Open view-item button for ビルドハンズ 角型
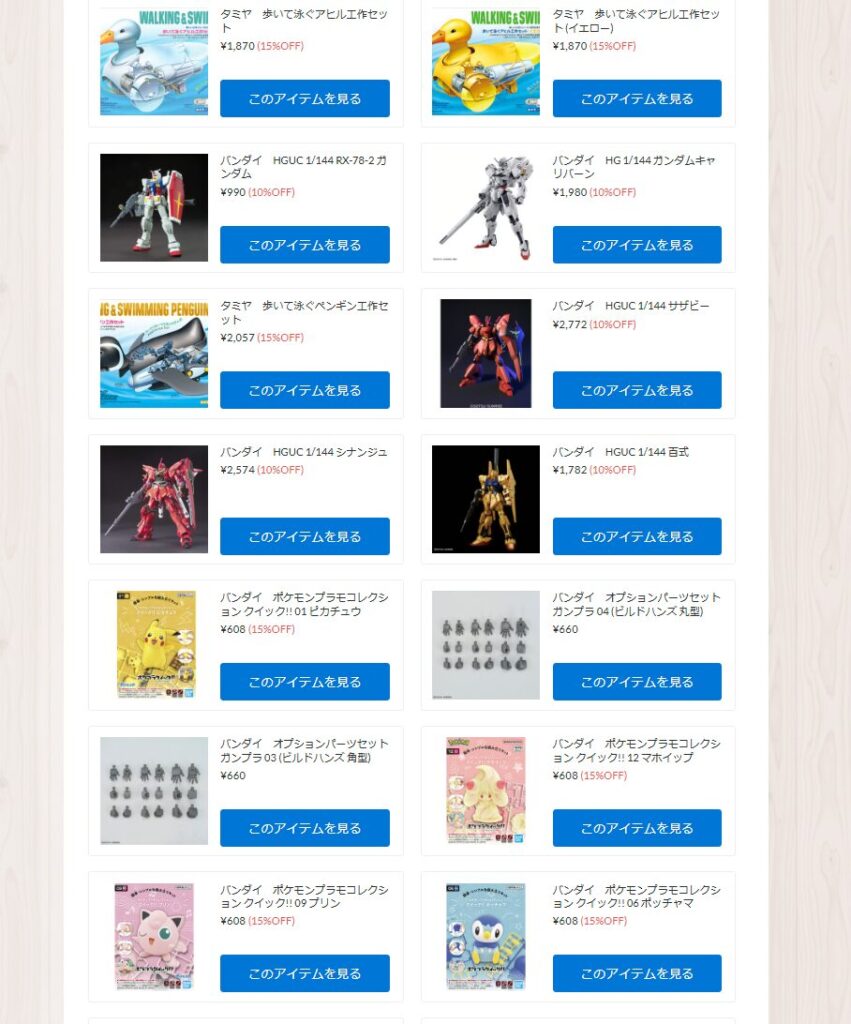 [304, 828]
